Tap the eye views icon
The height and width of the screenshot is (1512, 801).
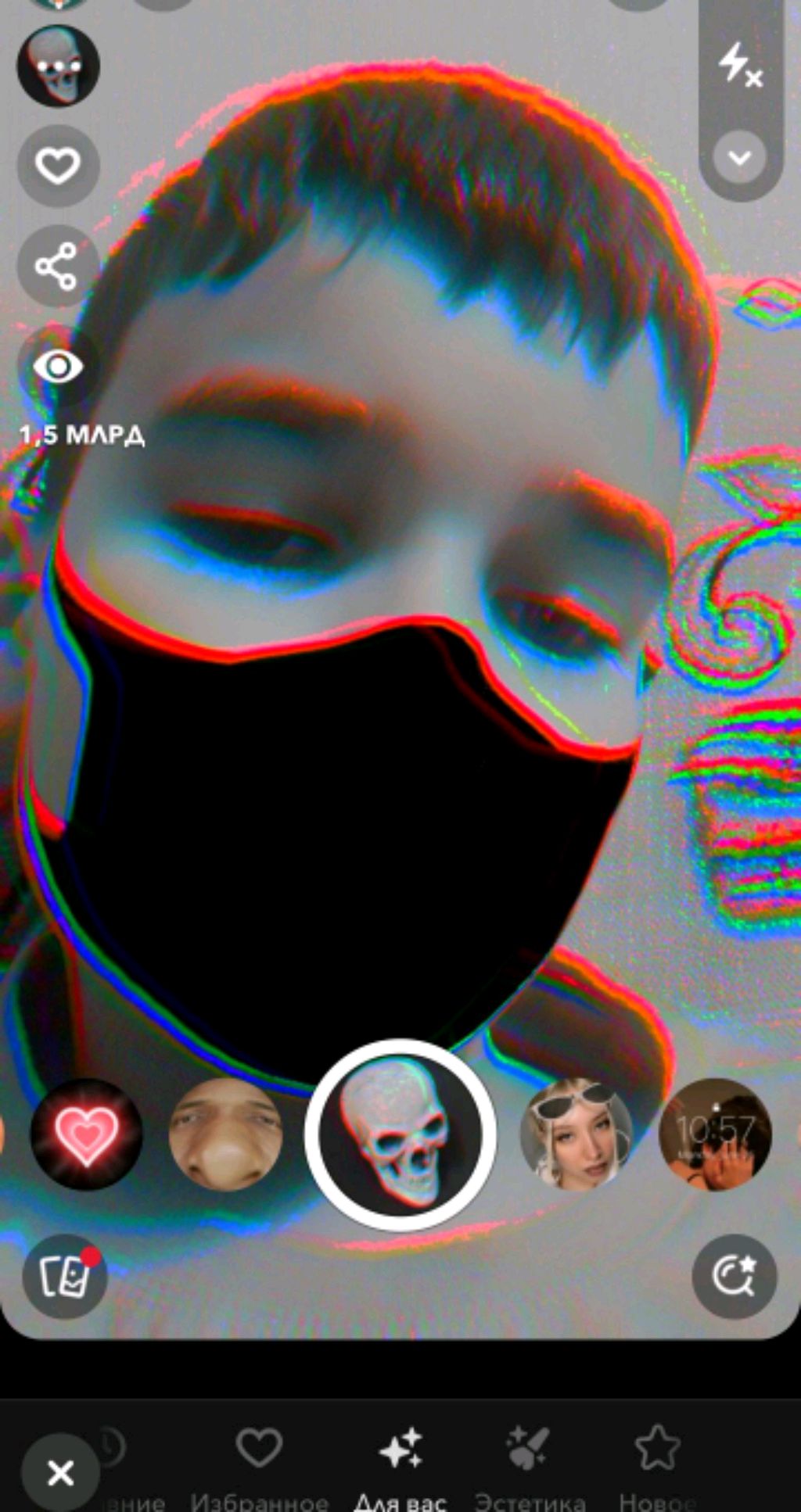coord(58,366)
